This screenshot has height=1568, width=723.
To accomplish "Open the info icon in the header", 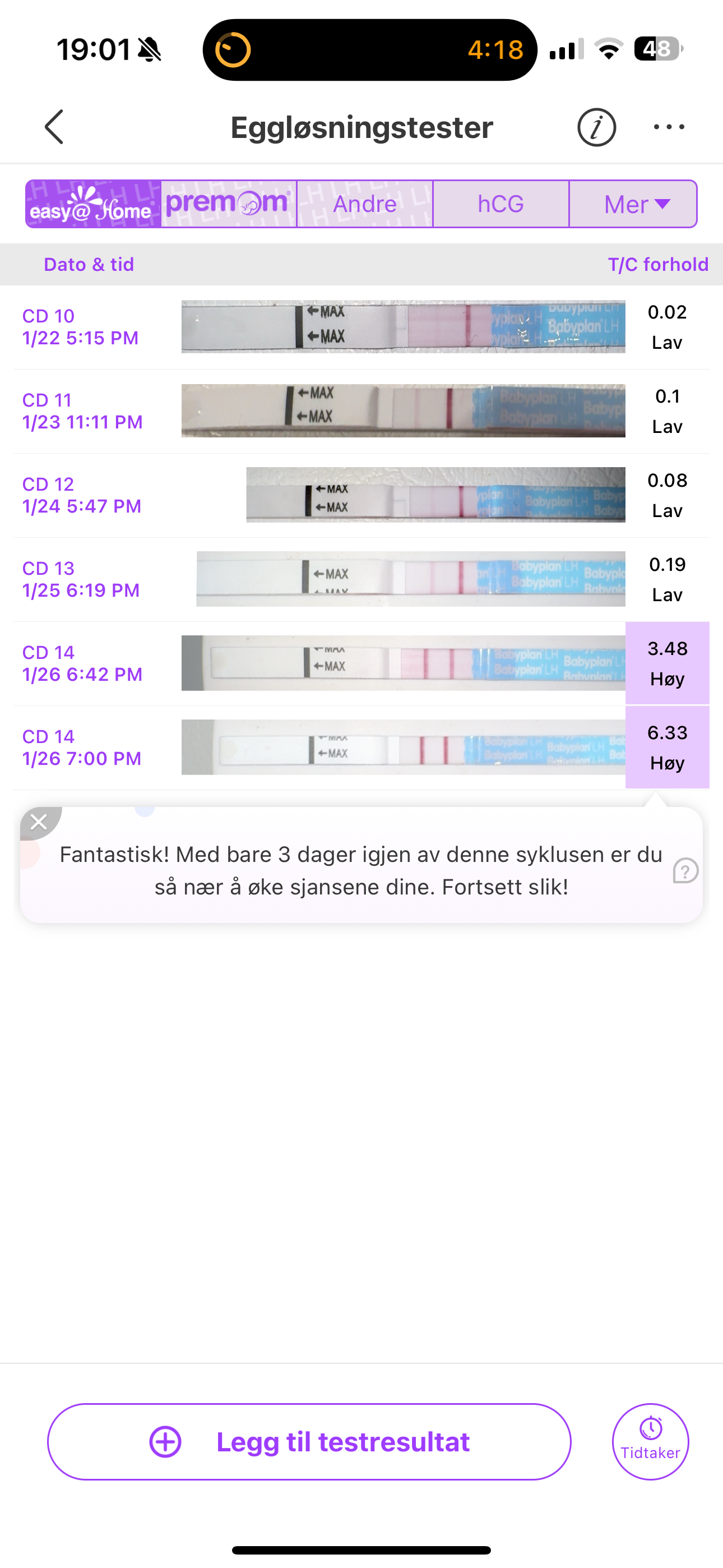I will coord(596,127).
